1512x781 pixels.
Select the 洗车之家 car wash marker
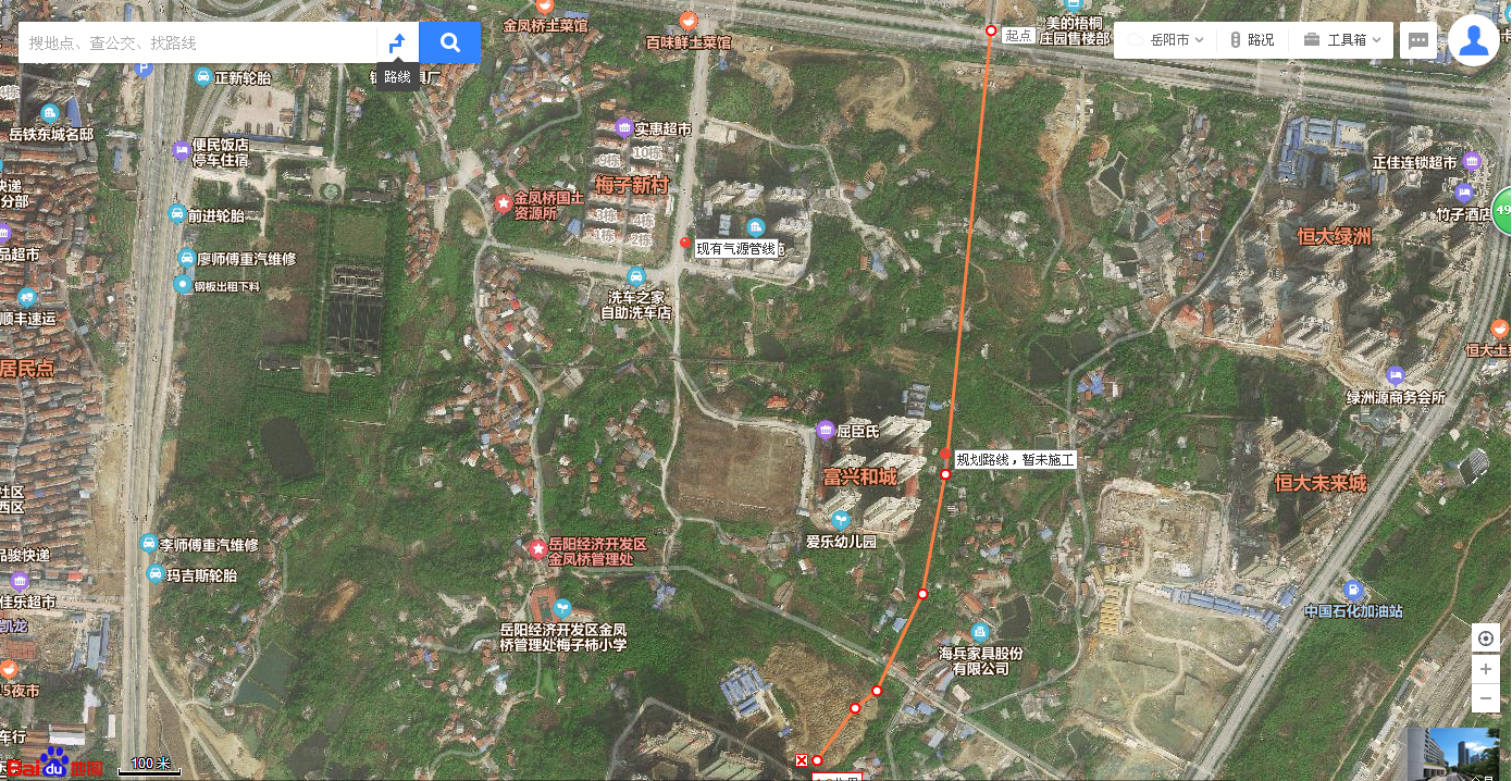click(635, 277)
